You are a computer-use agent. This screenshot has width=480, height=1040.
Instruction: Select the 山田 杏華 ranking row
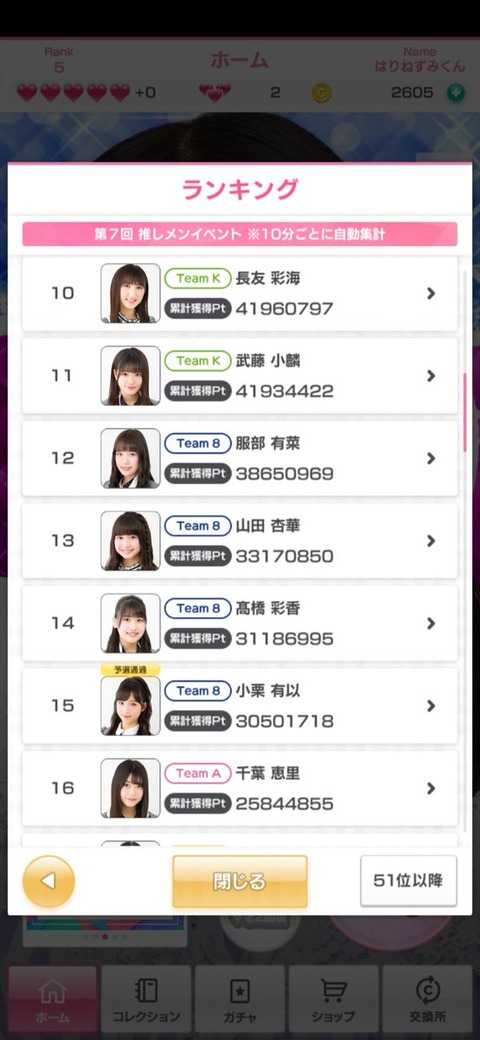(240, 541)
